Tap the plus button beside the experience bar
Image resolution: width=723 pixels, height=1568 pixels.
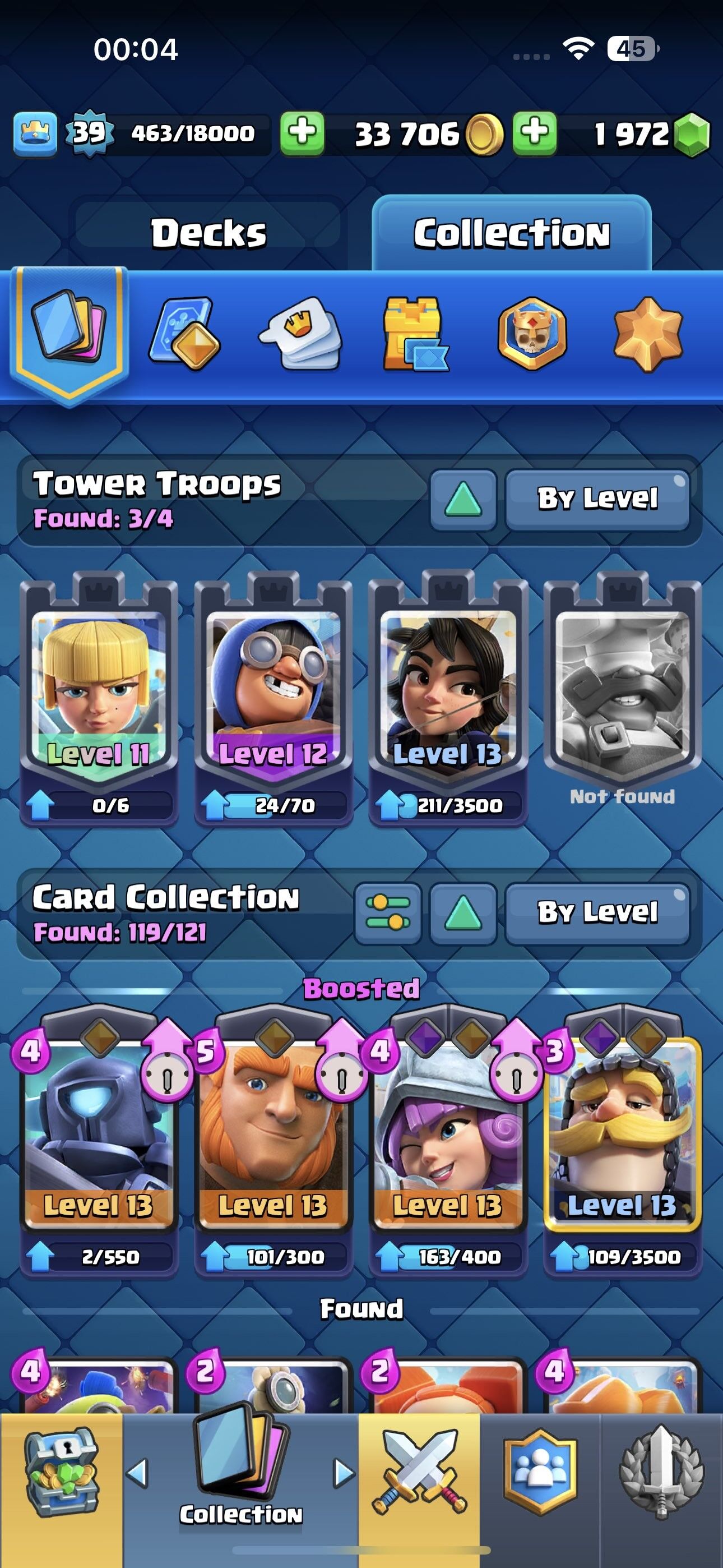point(302,133)
